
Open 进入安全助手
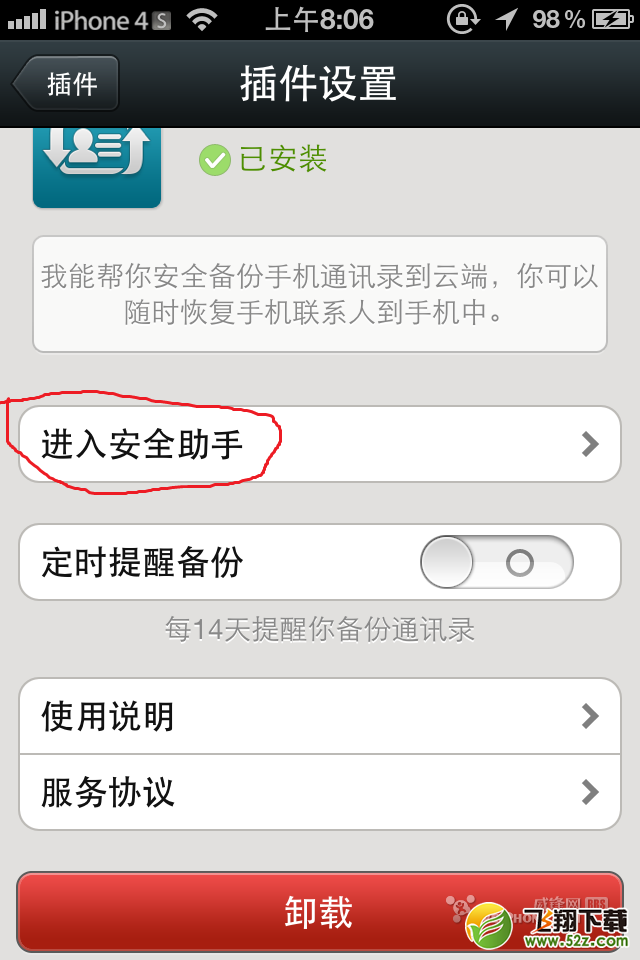[x=320, y=444]
